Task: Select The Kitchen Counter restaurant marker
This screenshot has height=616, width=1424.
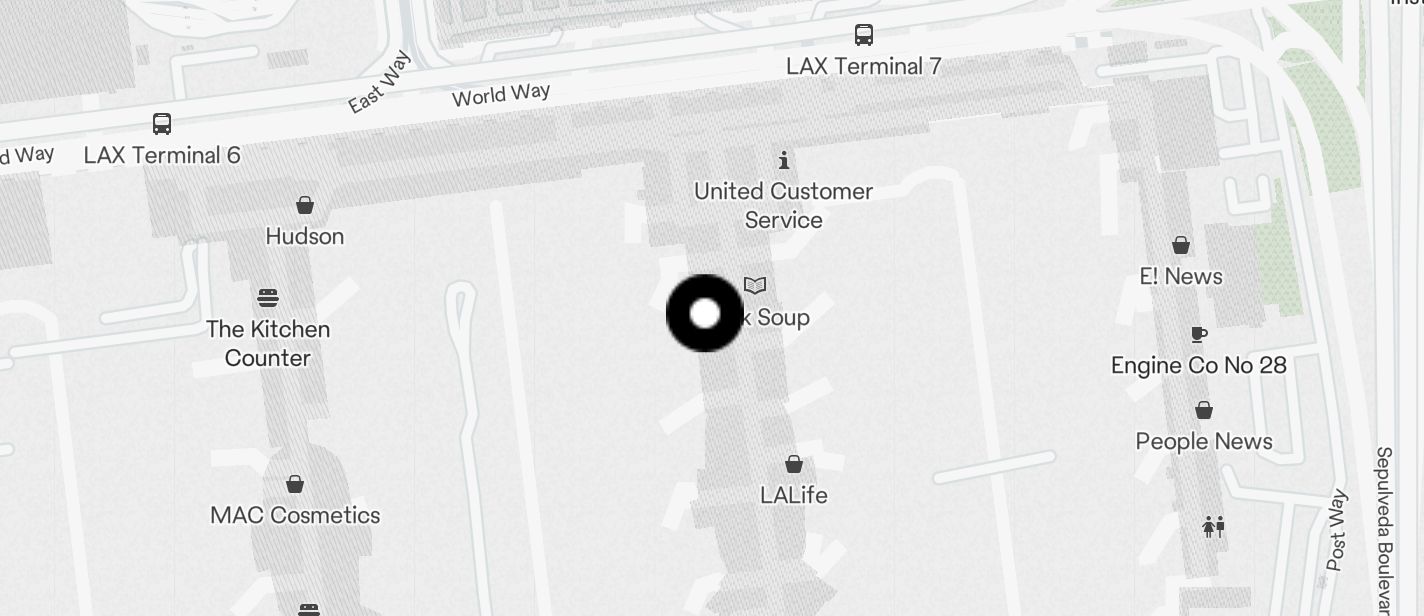Action: (268, 298)
